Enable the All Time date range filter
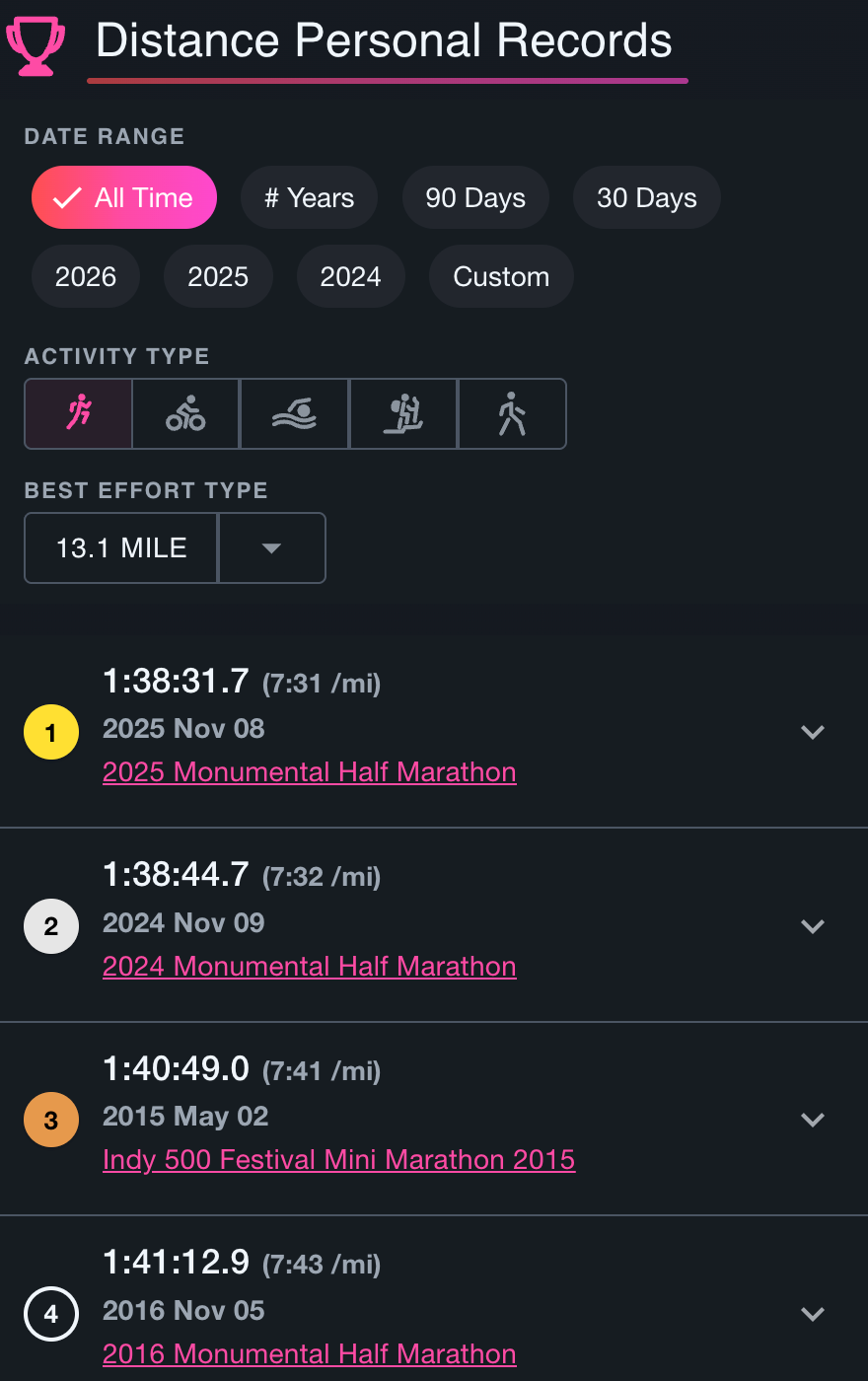This screenshot has width=868, height=1381. (123, 197)
